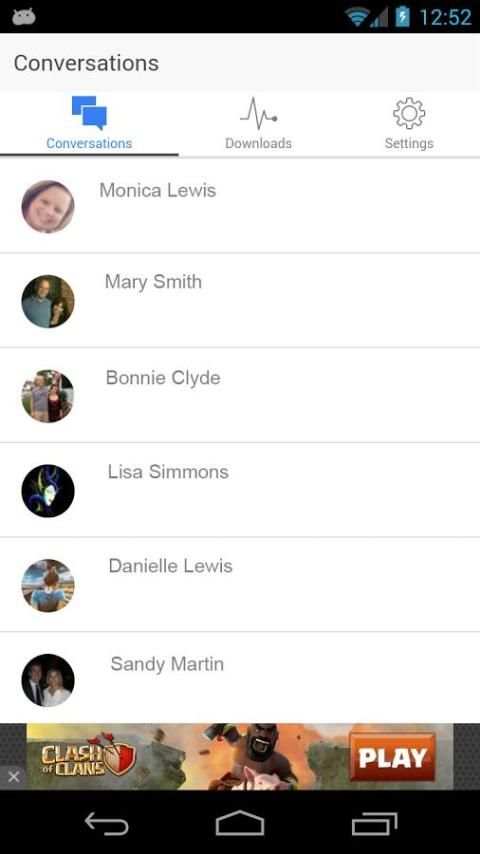Open conversation with Mary Smith
Image resolution: width=480 pixels, height=854 pixels.
(x=240, y=301)
